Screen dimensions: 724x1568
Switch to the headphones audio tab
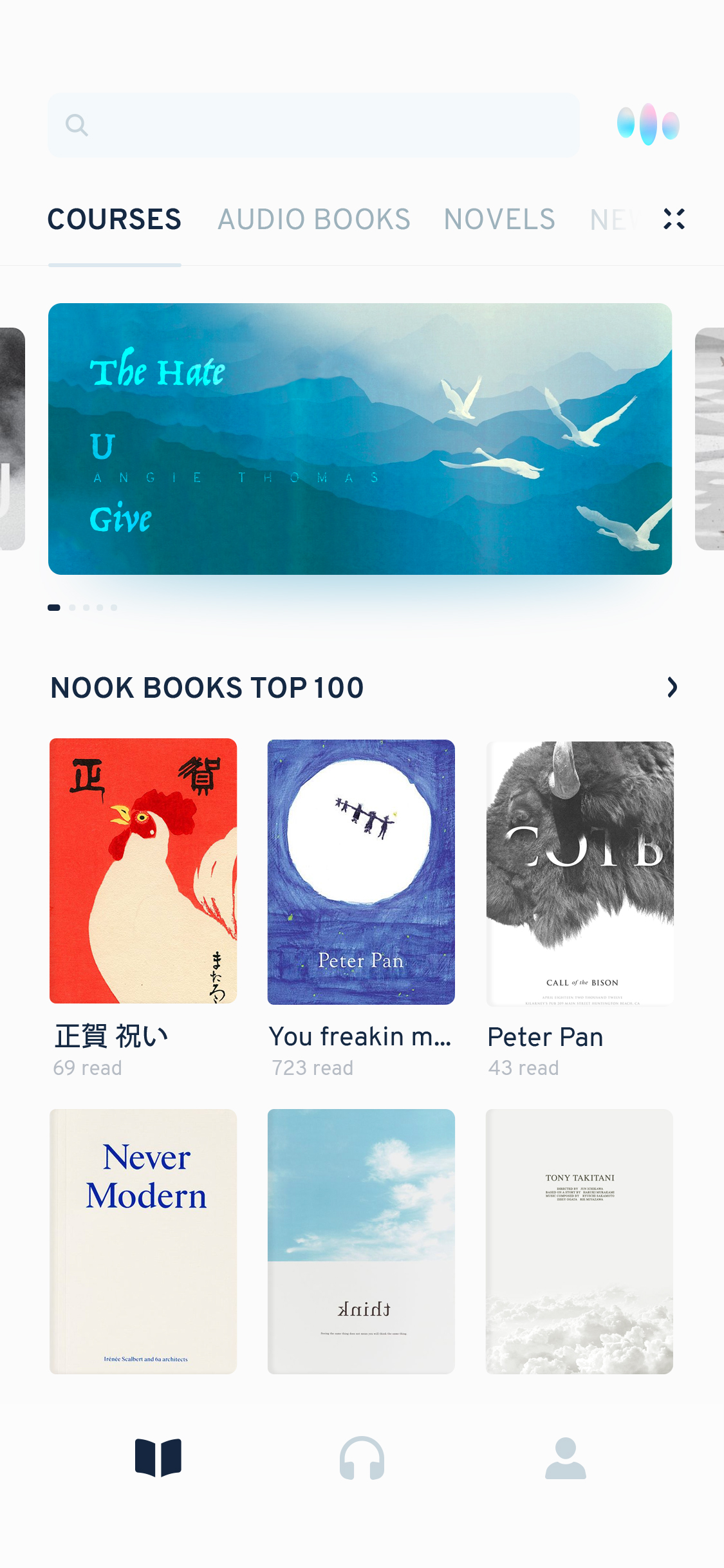(362, 1458)
